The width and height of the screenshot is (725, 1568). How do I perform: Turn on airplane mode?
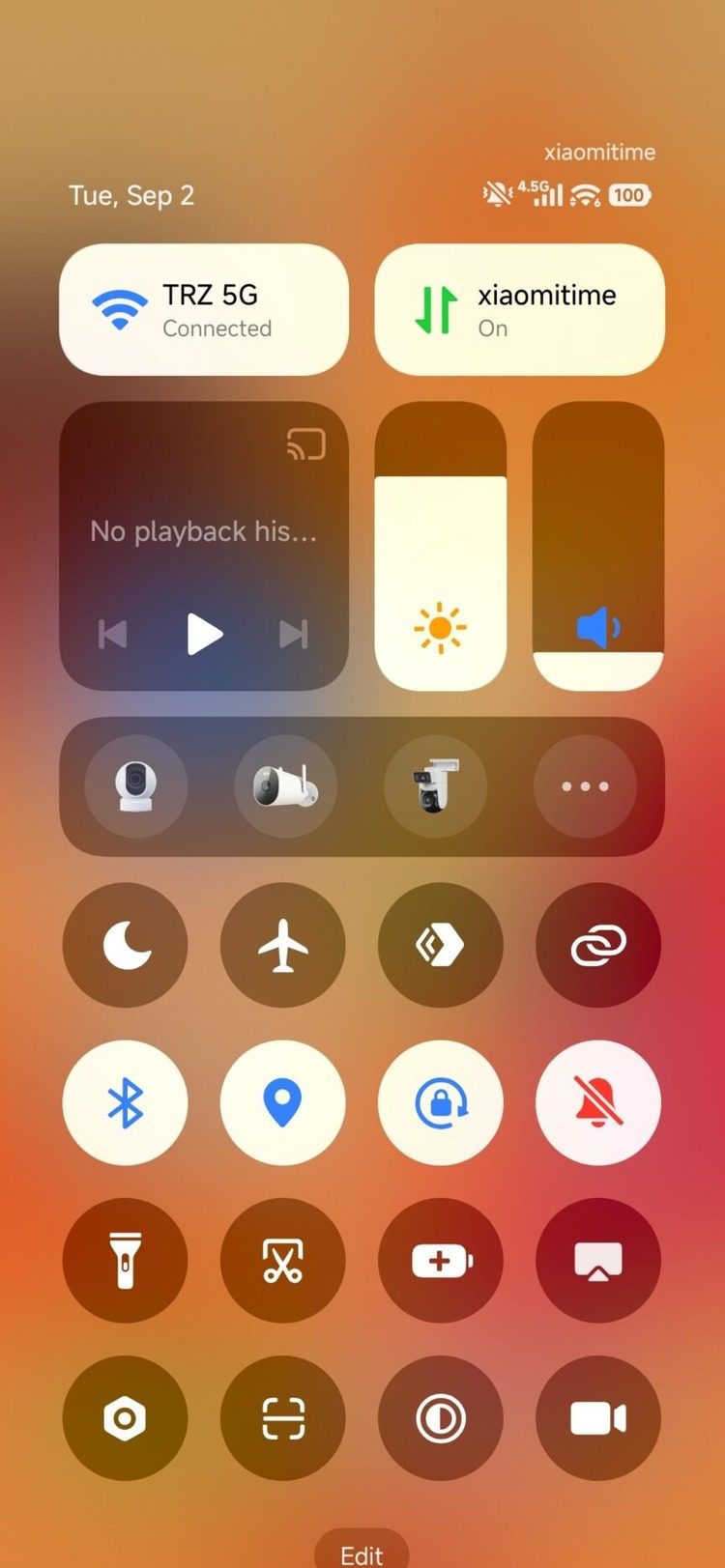point(283,945)
